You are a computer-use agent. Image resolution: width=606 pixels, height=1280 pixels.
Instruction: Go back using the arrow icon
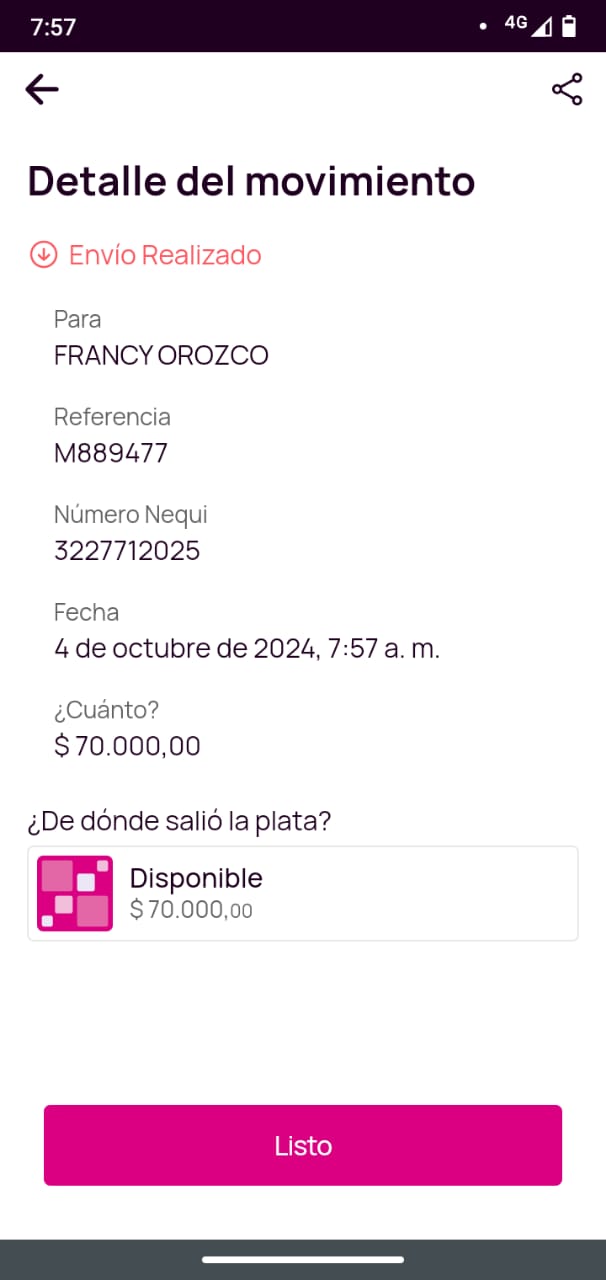tap(42, 90)
